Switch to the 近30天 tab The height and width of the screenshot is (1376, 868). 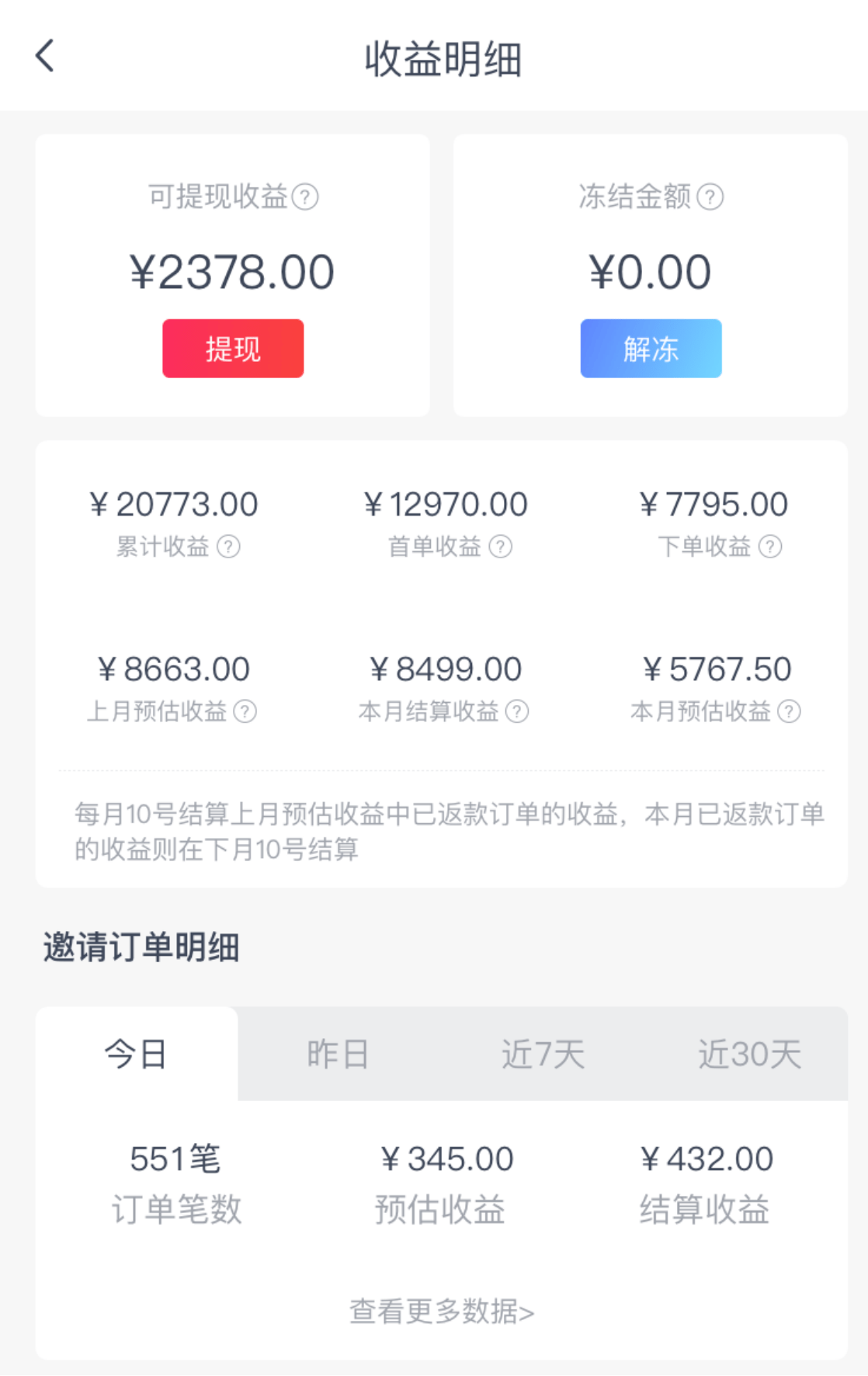749,1055
